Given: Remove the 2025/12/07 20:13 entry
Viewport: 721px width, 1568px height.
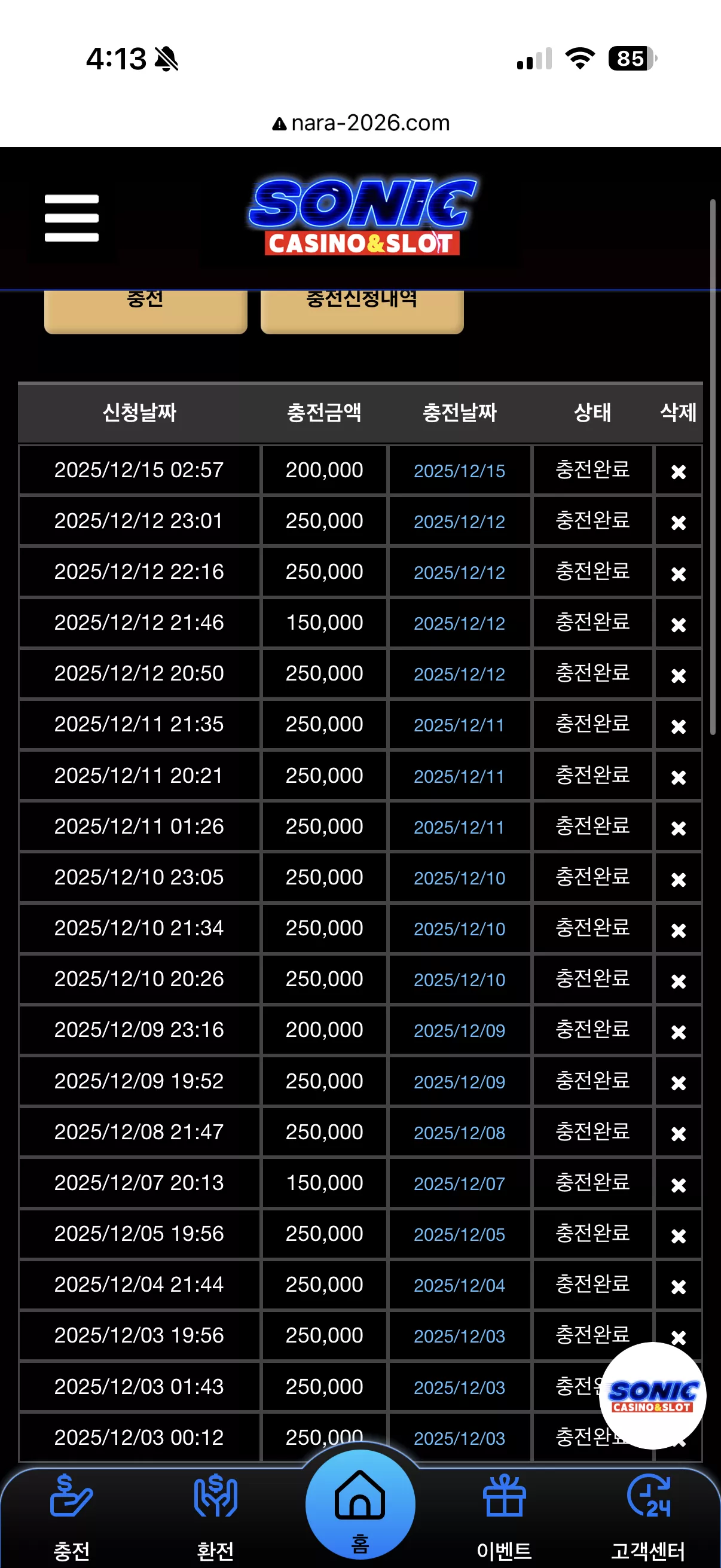Looking at the screenshot, I should (x=679, y=1184).
